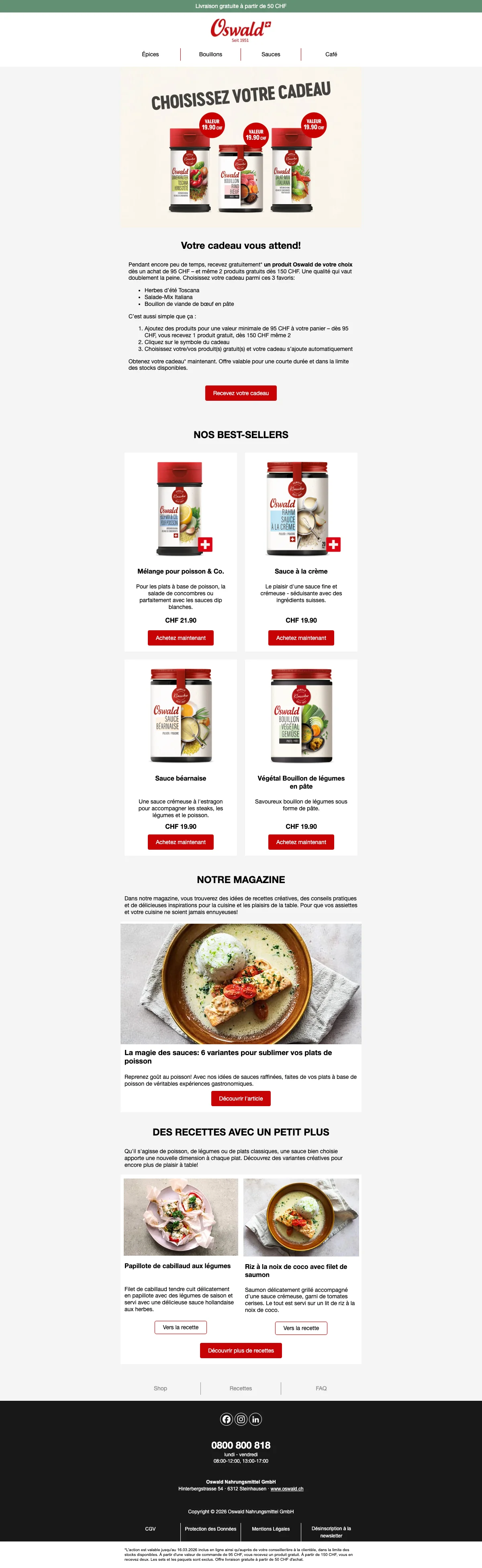Open the LinkedIn icon in the footer
Image resolution: width=482 pixels, height=1568 pixels.
[x=255, y=1419]
